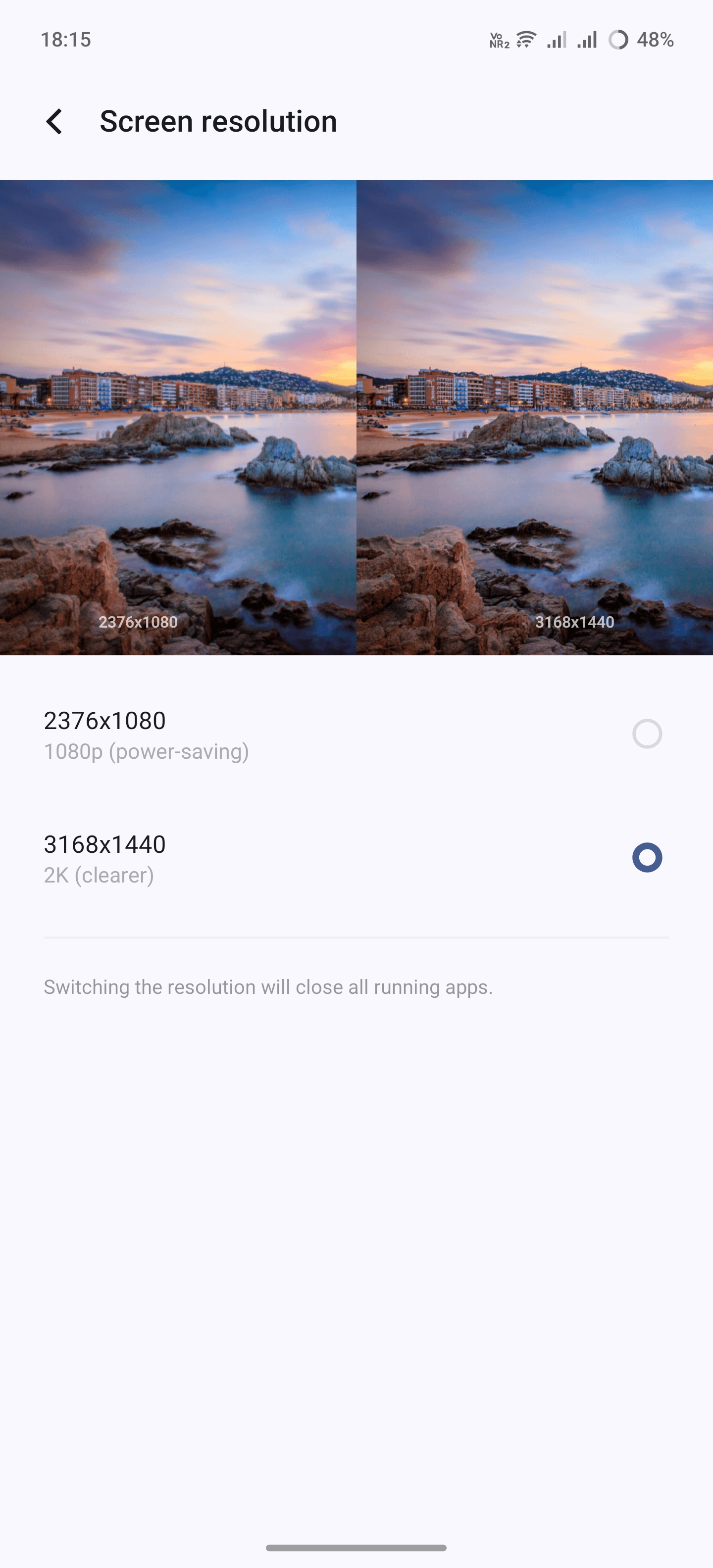The width and height of the screenshot is (713, 1568).
Task: Select 3168x1440 2K clearer resolution
Action: click(x=647, y=858)
